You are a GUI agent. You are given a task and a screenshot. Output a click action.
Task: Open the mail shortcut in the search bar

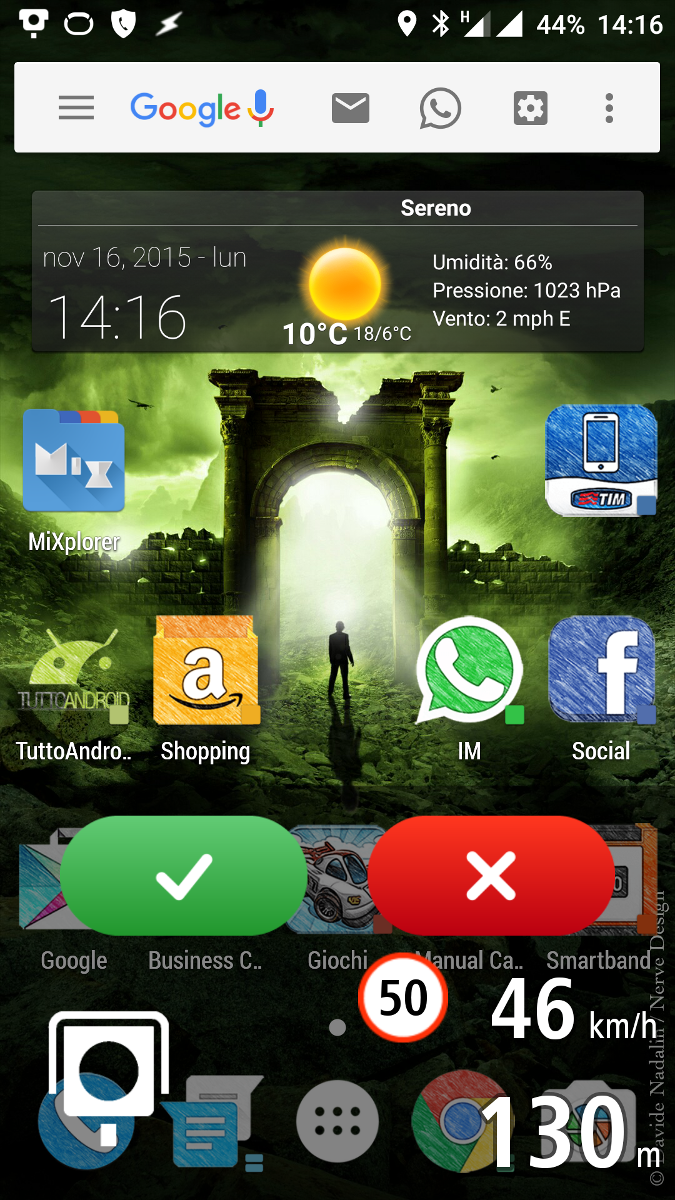coord(350,108)
